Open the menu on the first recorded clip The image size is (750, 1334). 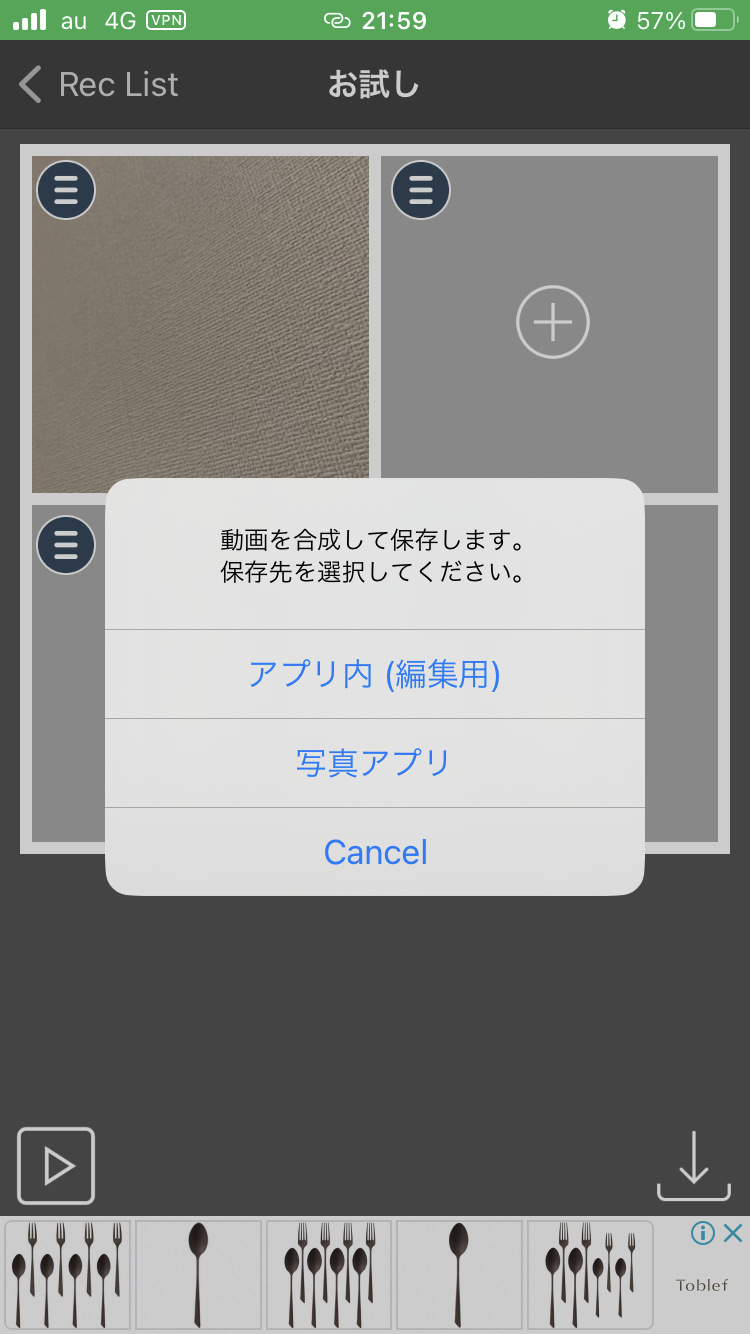pyautogui.click(x=65, y=190)
